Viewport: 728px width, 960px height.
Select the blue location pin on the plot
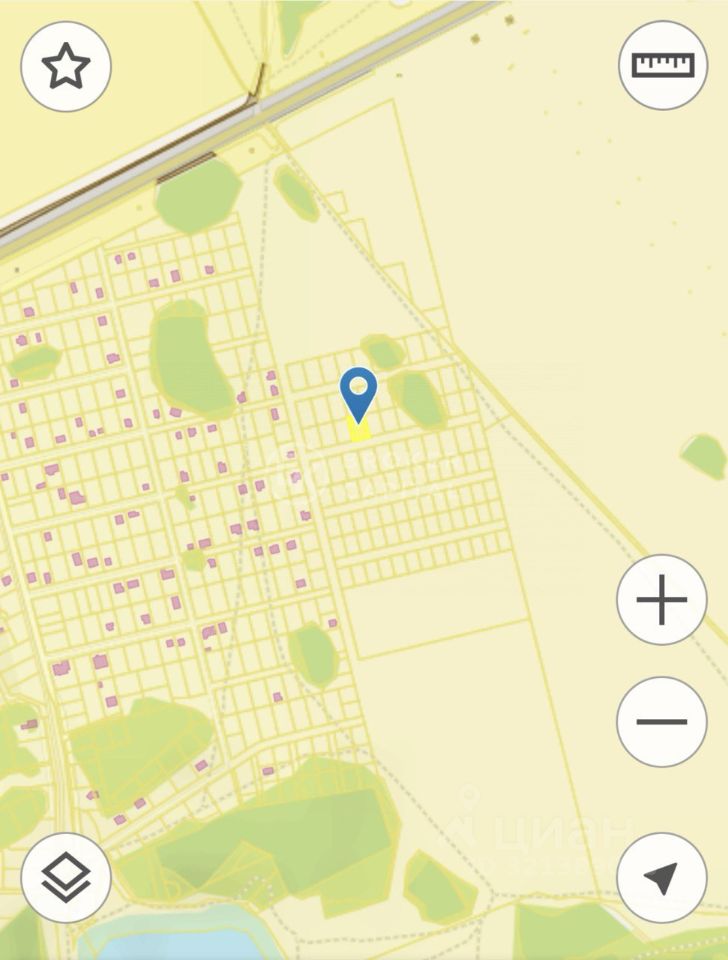(x=358, y=392)
